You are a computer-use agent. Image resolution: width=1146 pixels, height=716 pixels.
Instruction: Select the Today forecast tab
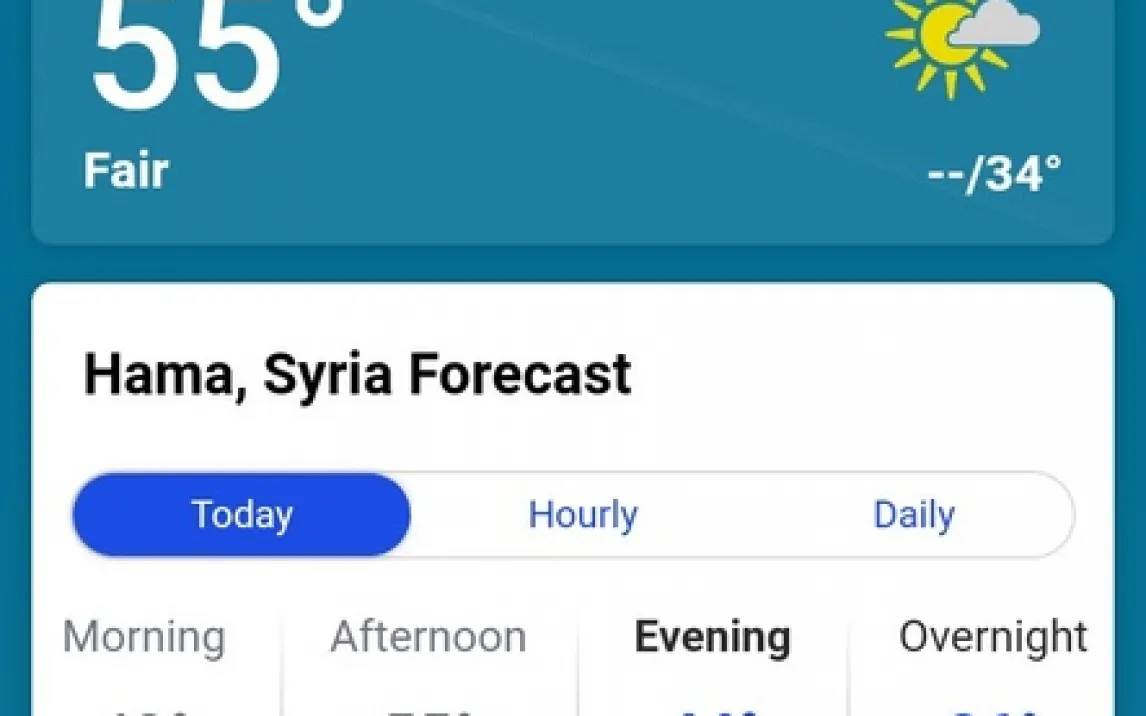[x=241, y=515]
